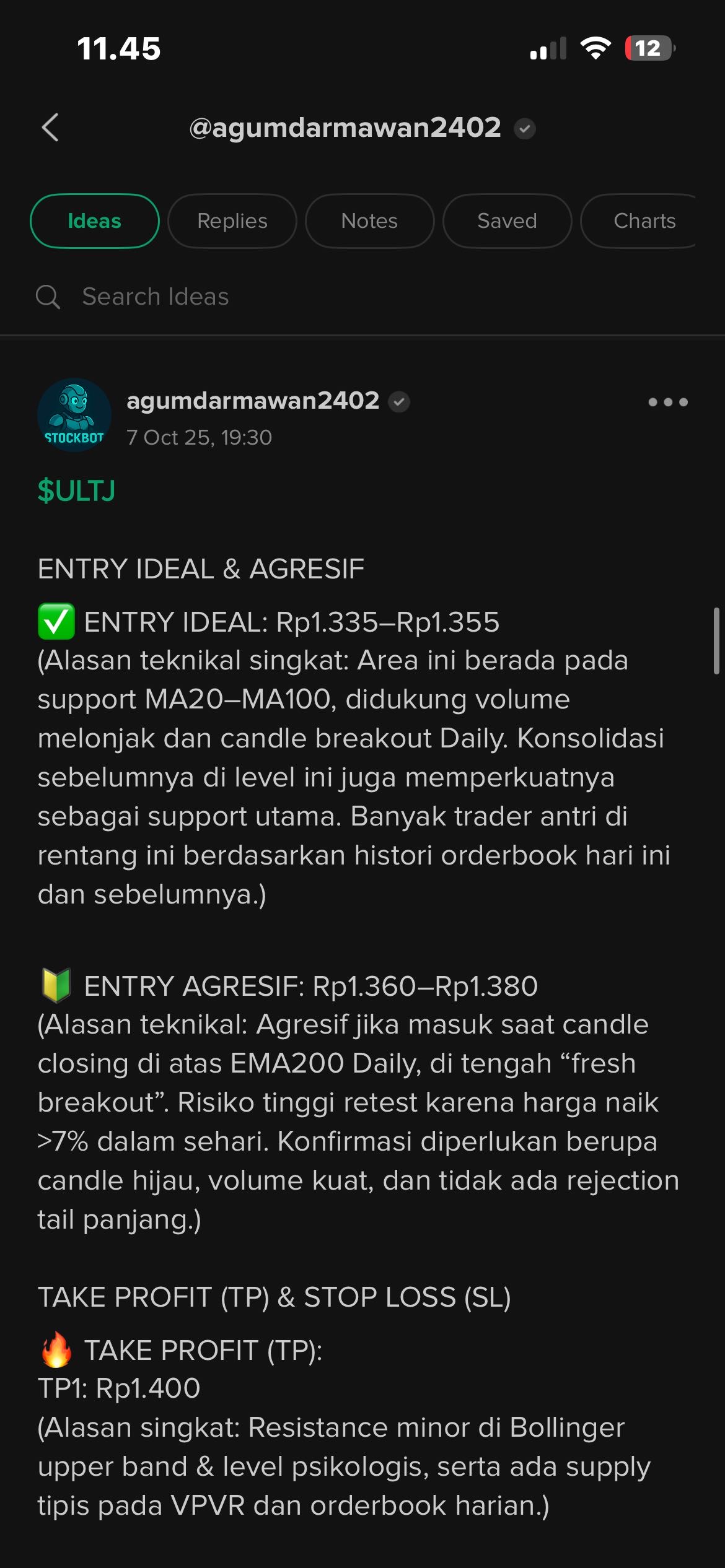
Task: Switch to the Charts tab
Action: (643, 221)
